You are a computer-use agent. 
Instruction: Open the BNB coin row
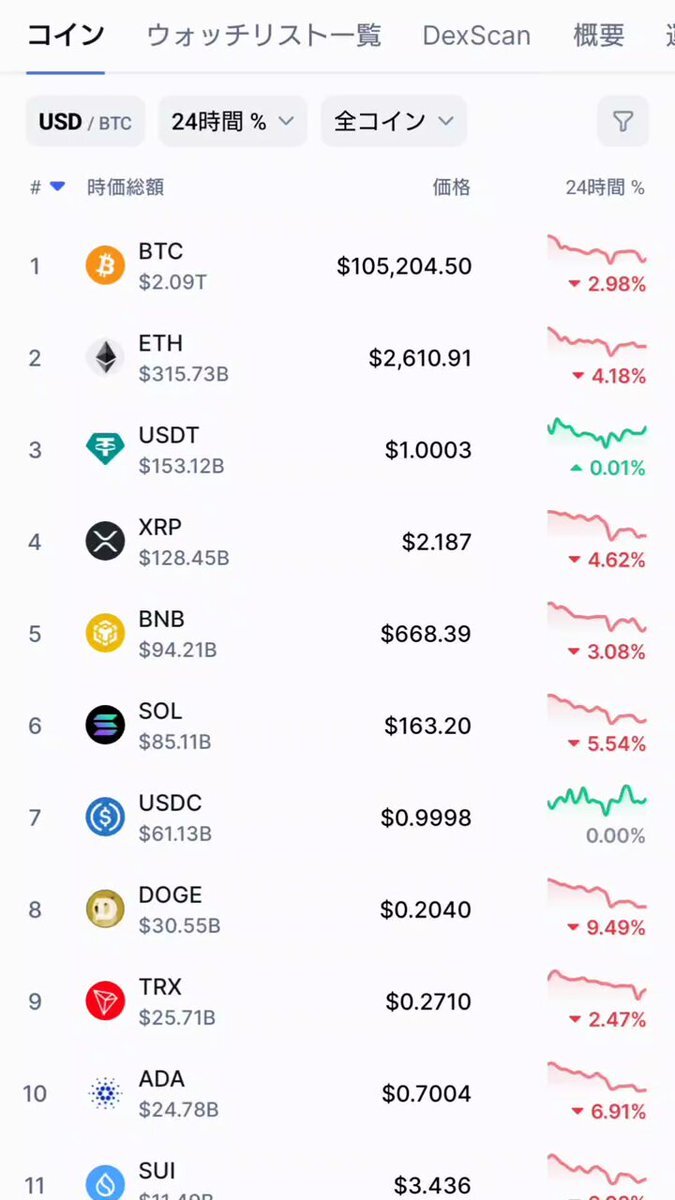click(337, 634)
